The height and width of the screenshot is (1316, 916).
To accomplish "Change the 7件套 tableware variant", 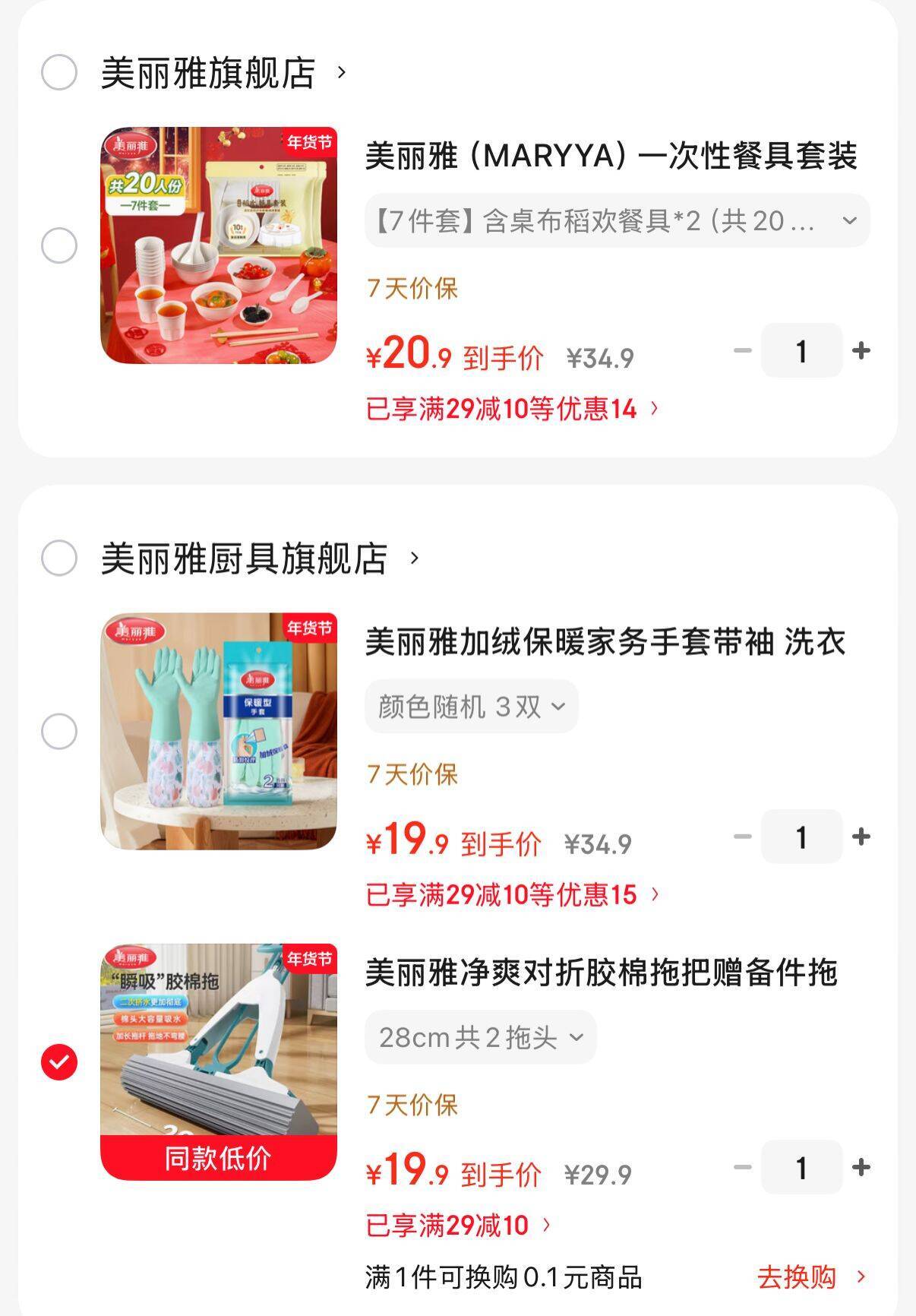I will coord(617,221).
